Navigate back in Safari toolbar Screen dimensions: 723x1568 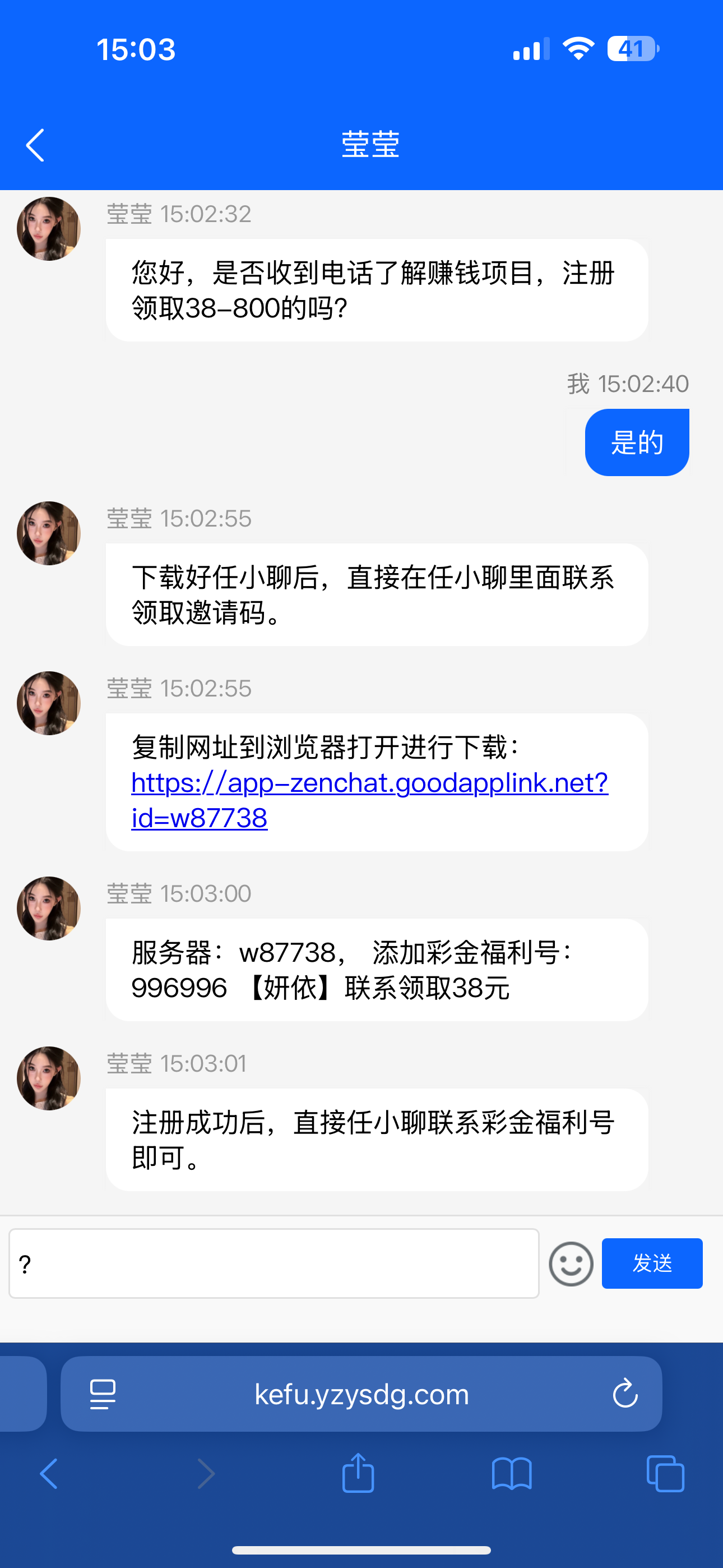coord(49,1474)
